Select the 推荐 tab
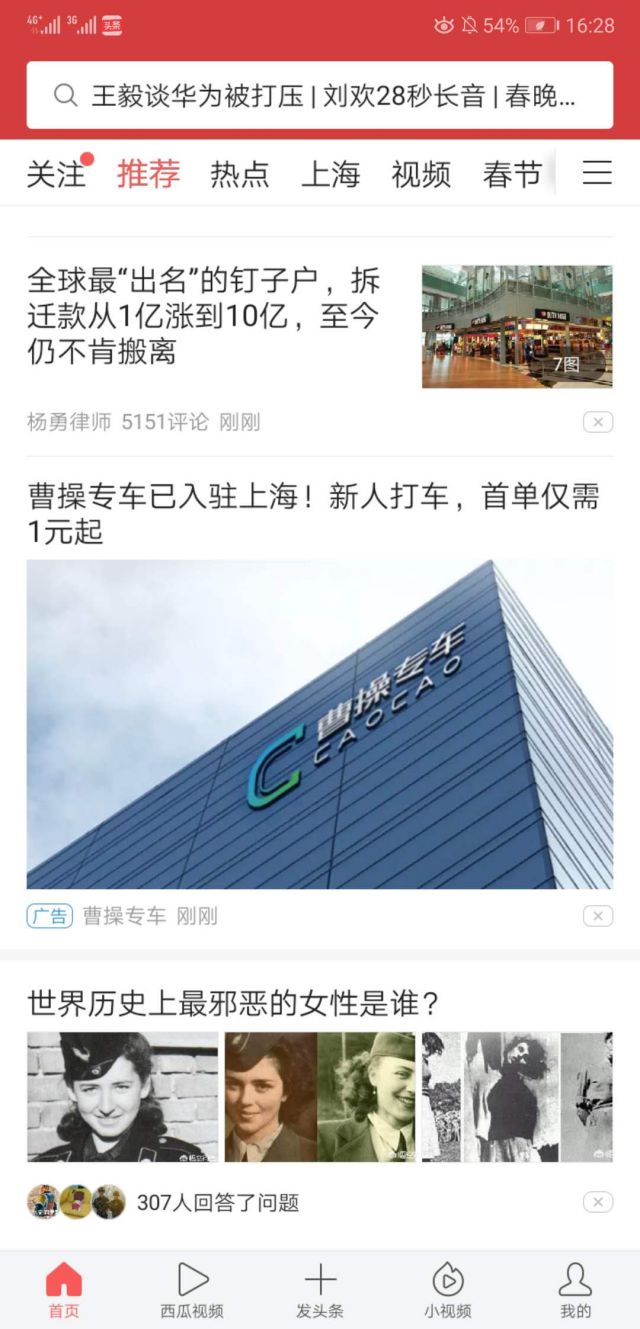640x1329 pixels. coord(148,174)
